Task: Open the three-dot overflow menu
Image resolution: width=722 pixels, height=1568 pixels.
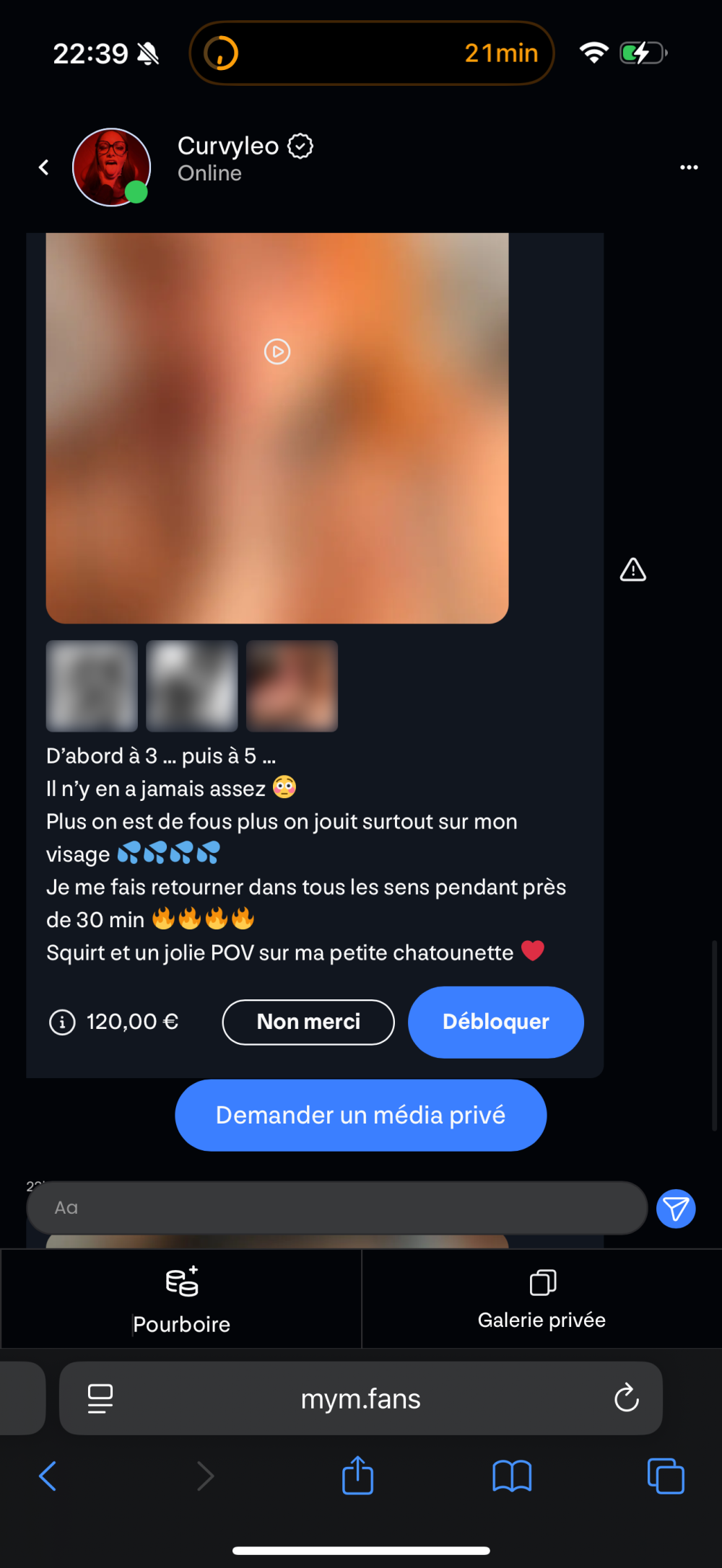Action: [689, 167]
